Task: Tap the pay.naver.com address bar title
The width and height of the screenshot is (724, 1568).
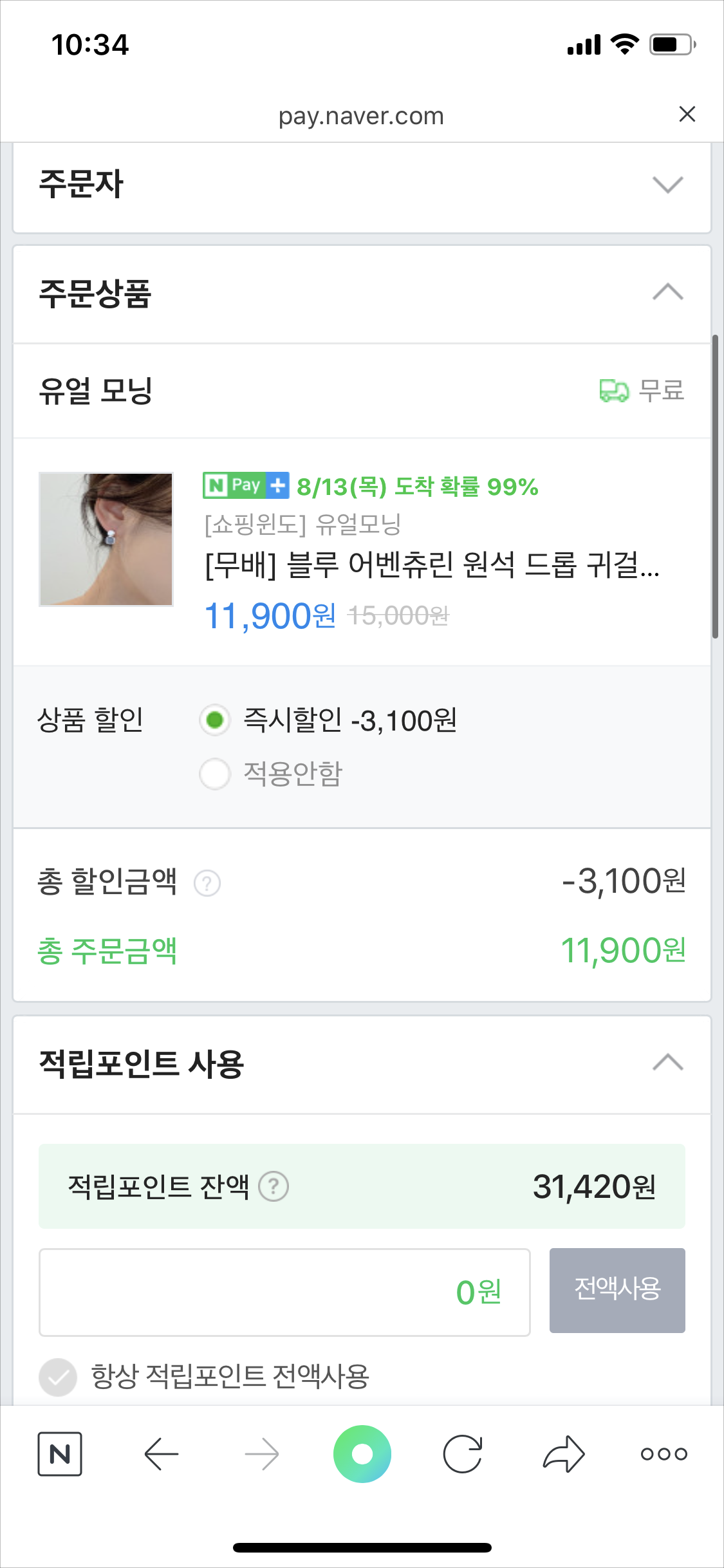Action: pyautogui.click(x=361, y=116)
